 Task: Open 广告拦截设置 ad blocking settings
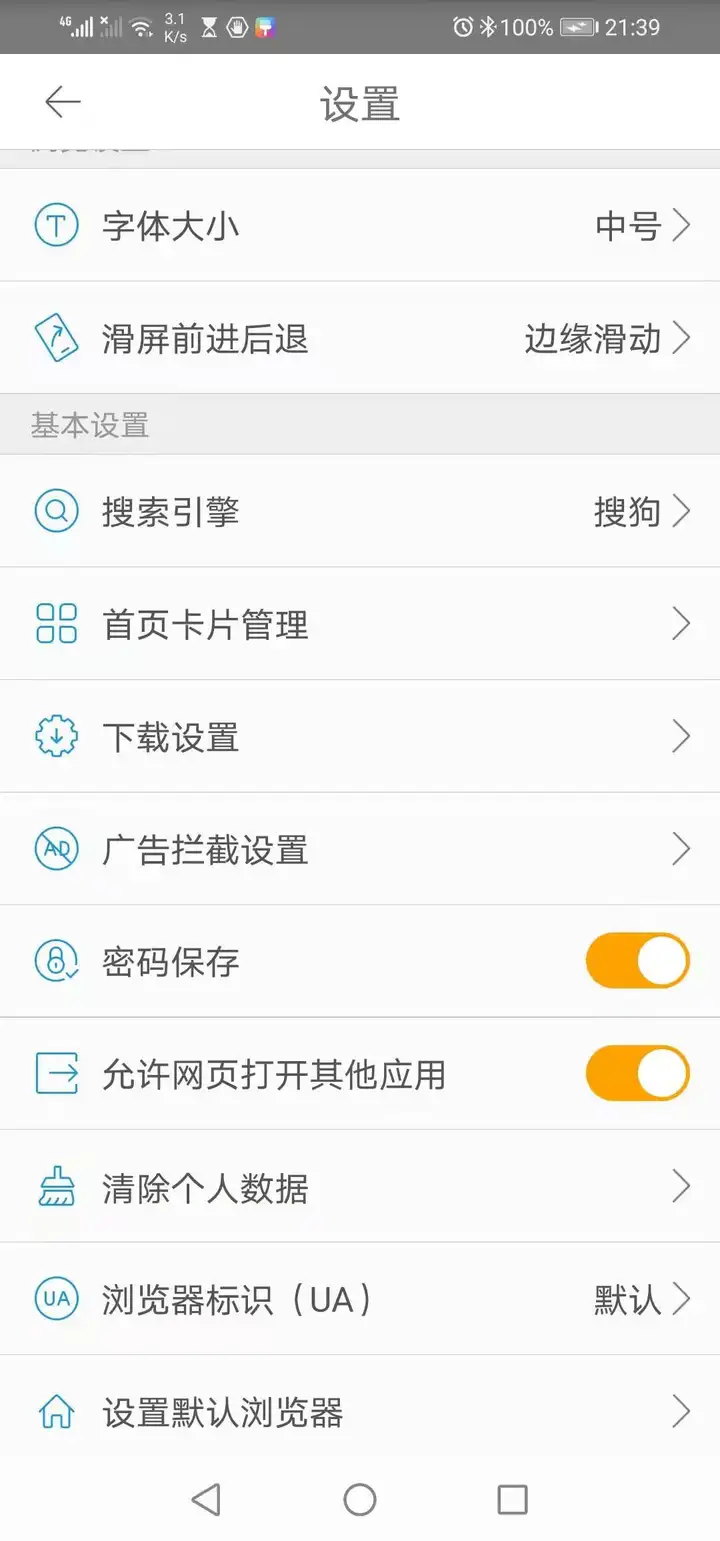tap(360, 850)
